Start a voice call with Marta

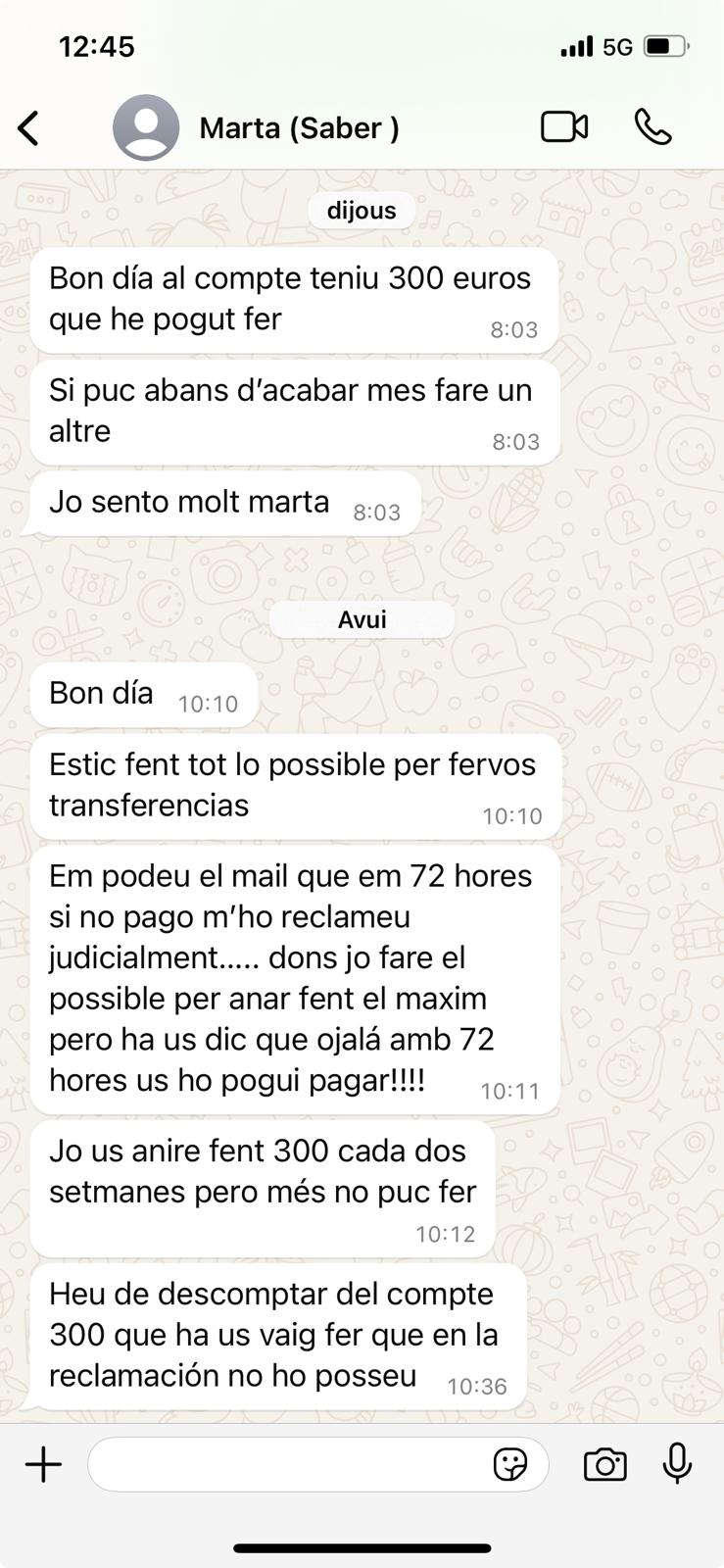tap(652, 127)
